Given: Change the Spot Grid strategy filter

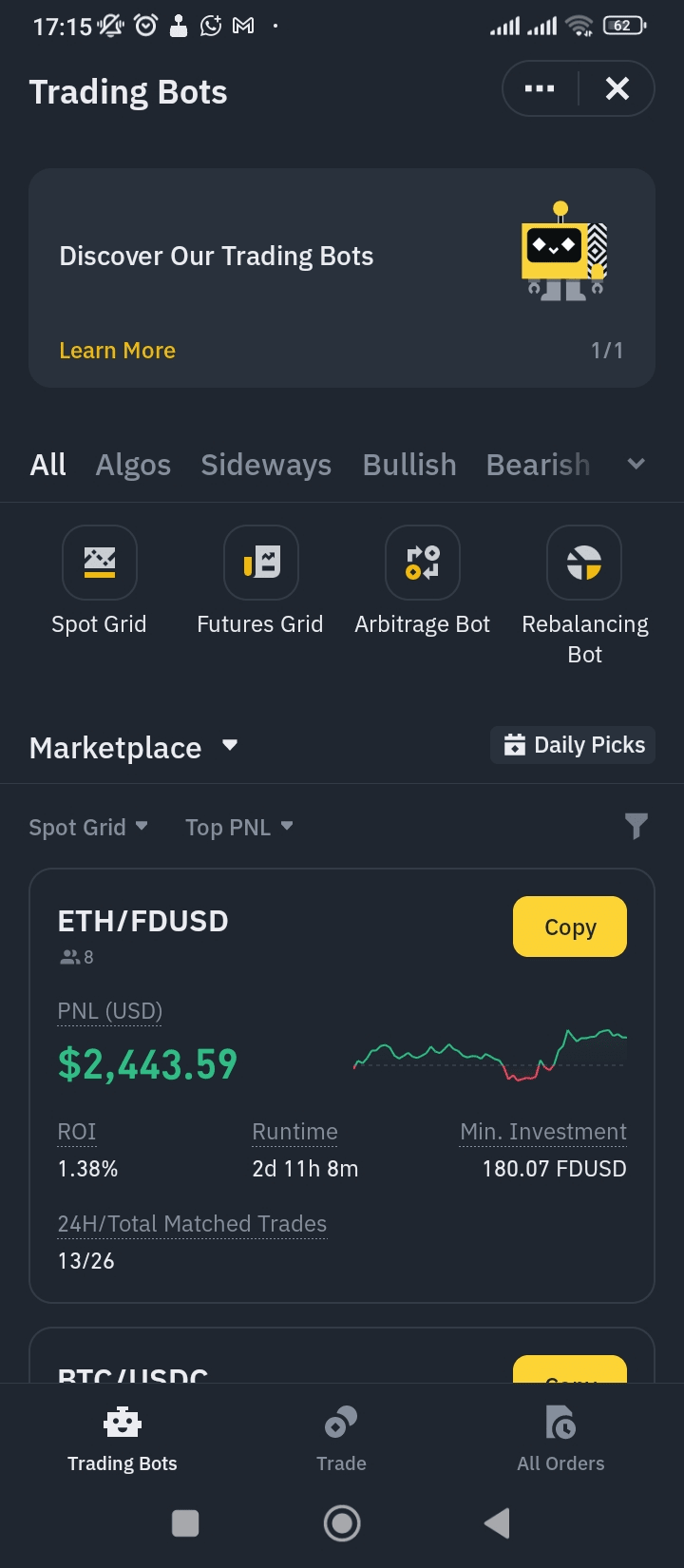Looking at the screenshot, I should (x=88, y=828).
